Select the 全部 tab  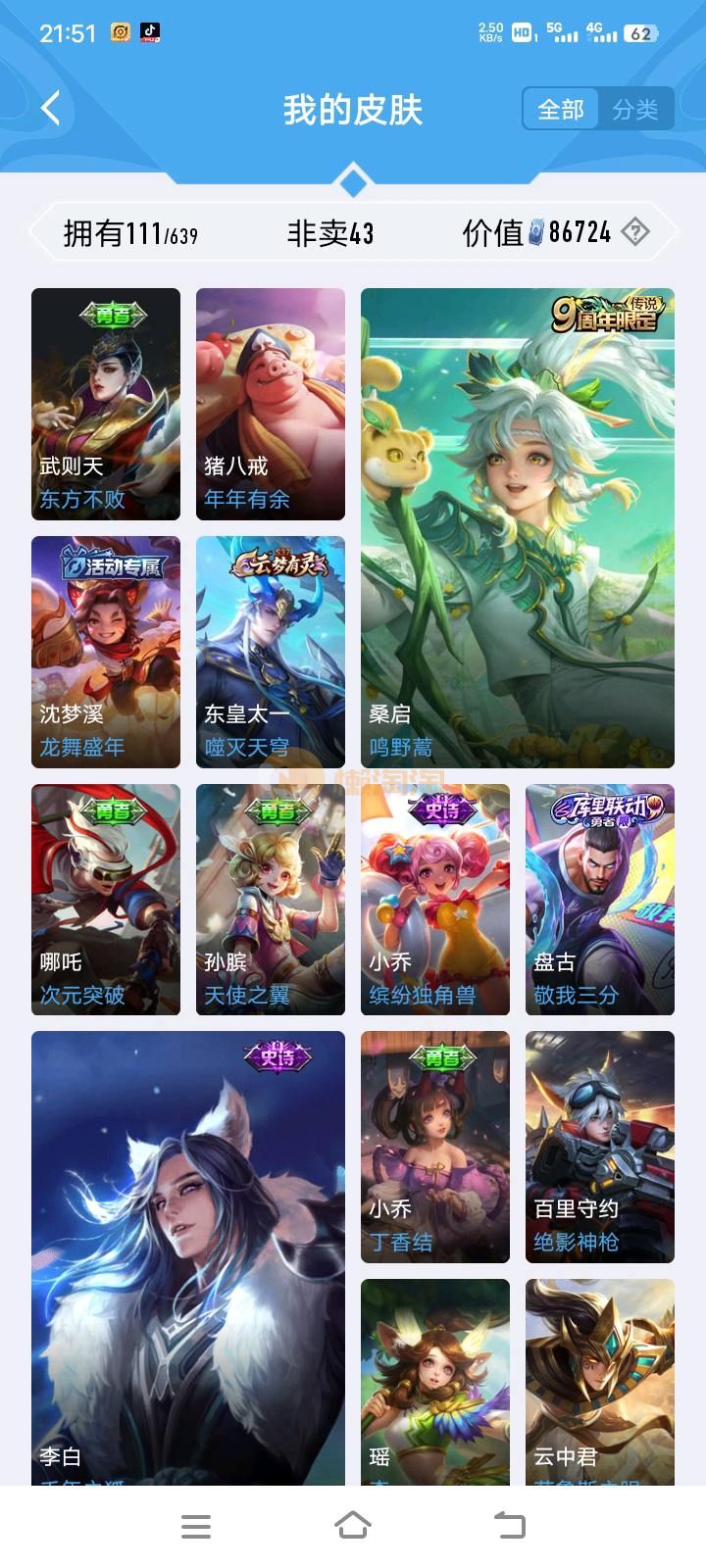coord(561,109)
